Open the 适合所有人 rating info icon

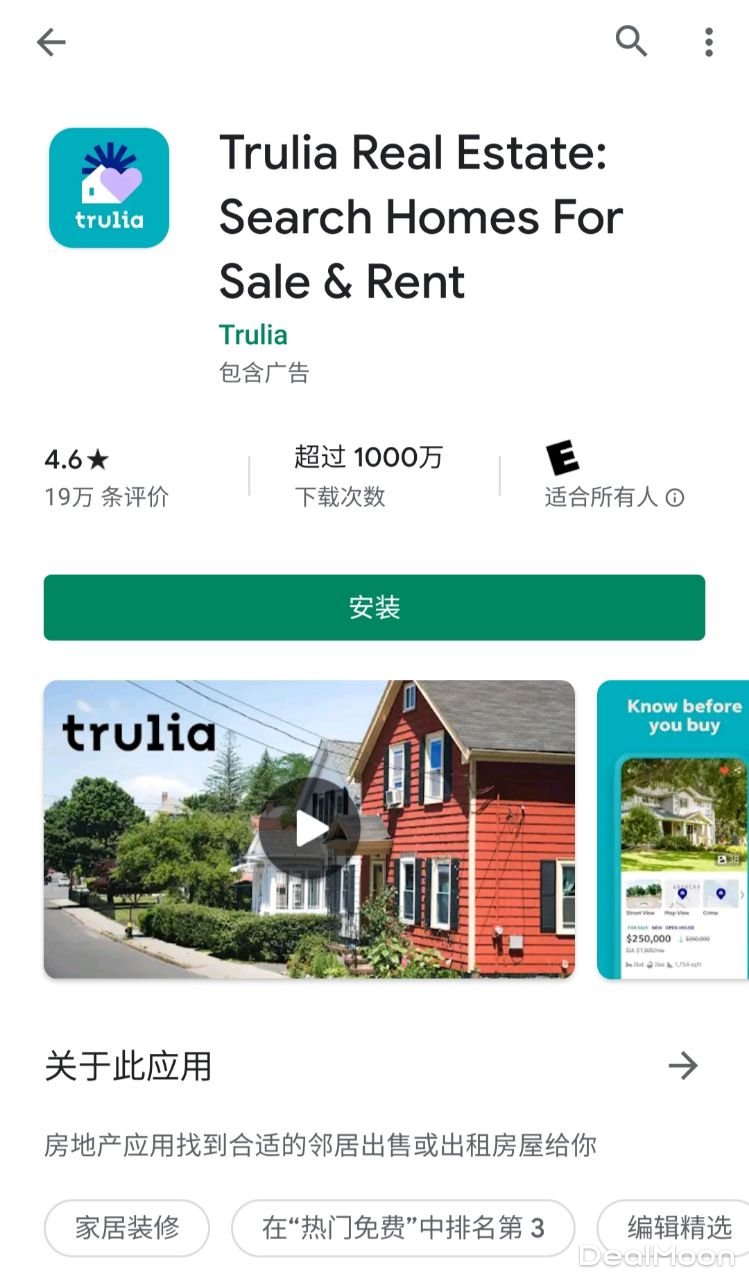(x=675, y=497)
